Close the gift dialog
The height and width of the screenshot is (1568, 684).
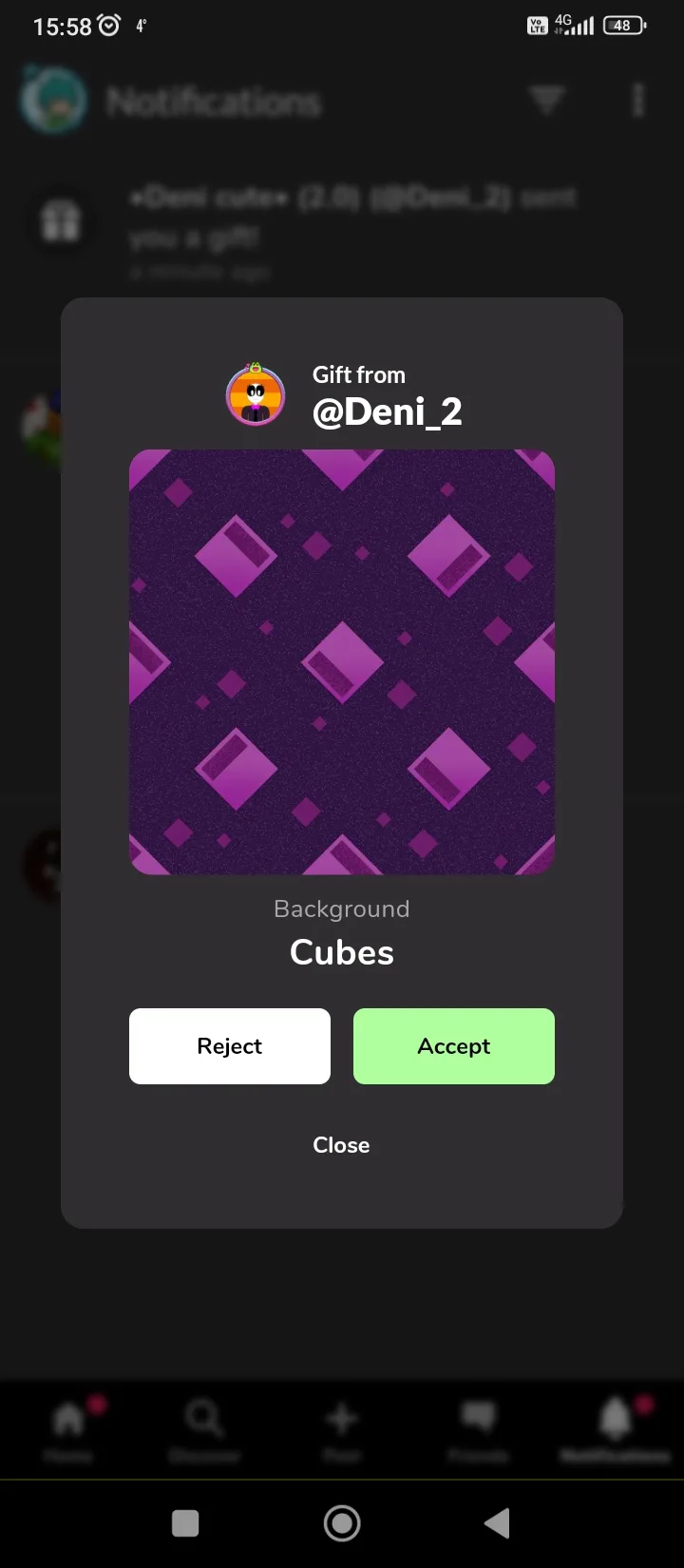coord(342,1145)
